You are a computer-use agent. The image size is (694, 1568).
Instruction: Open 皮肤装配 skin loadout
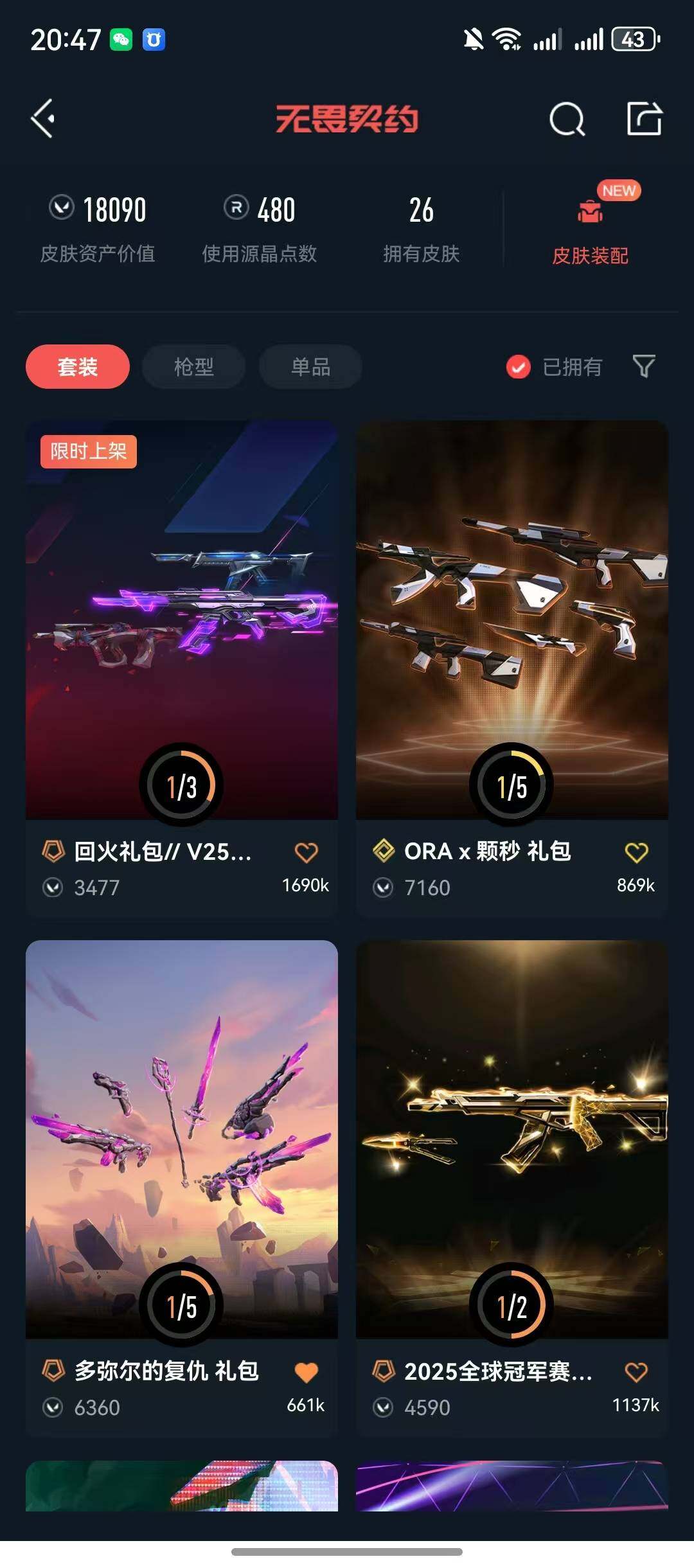[x=590, y=231]
